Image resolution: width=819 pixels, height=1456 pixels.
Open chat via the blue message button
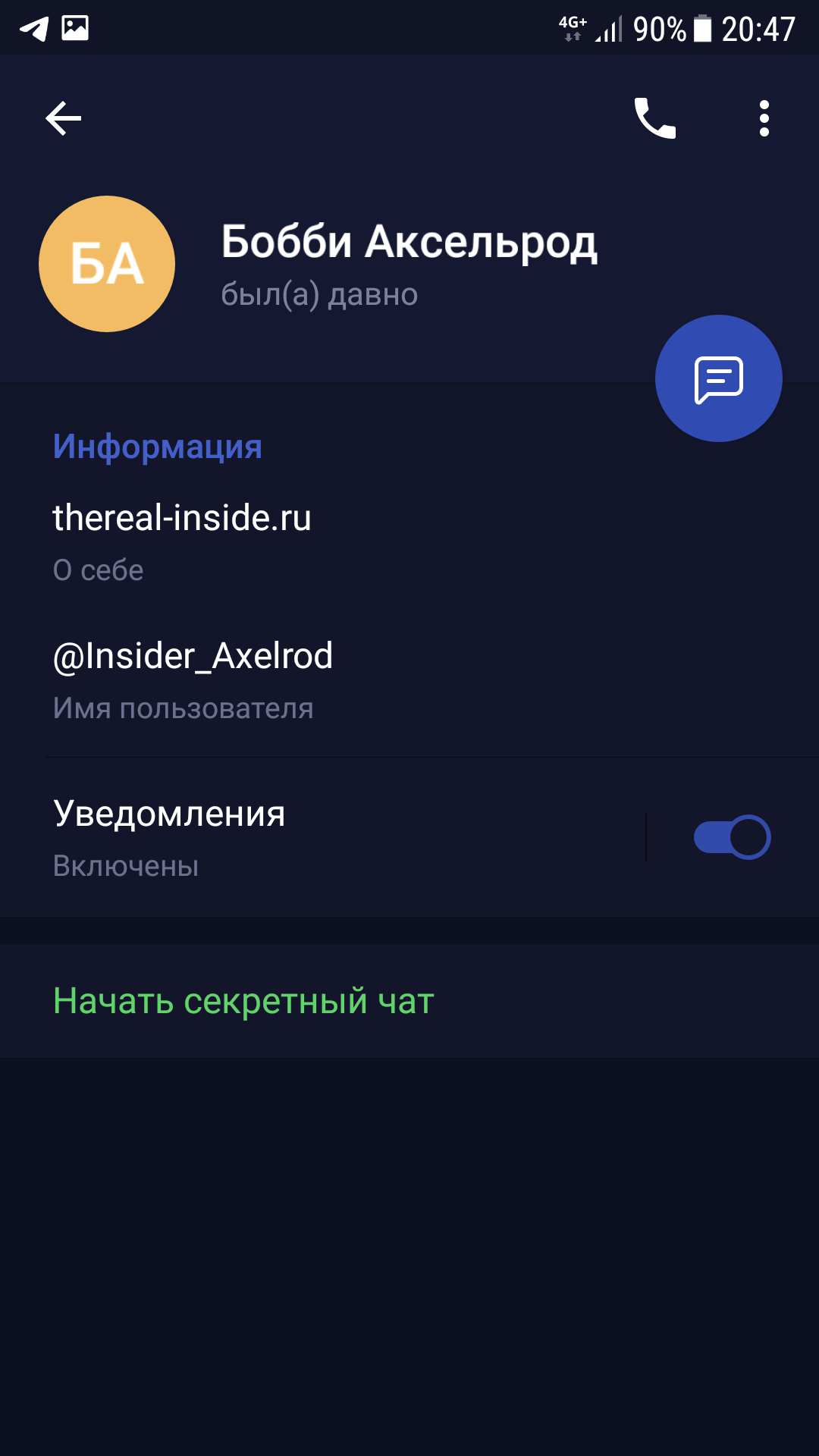719,378
